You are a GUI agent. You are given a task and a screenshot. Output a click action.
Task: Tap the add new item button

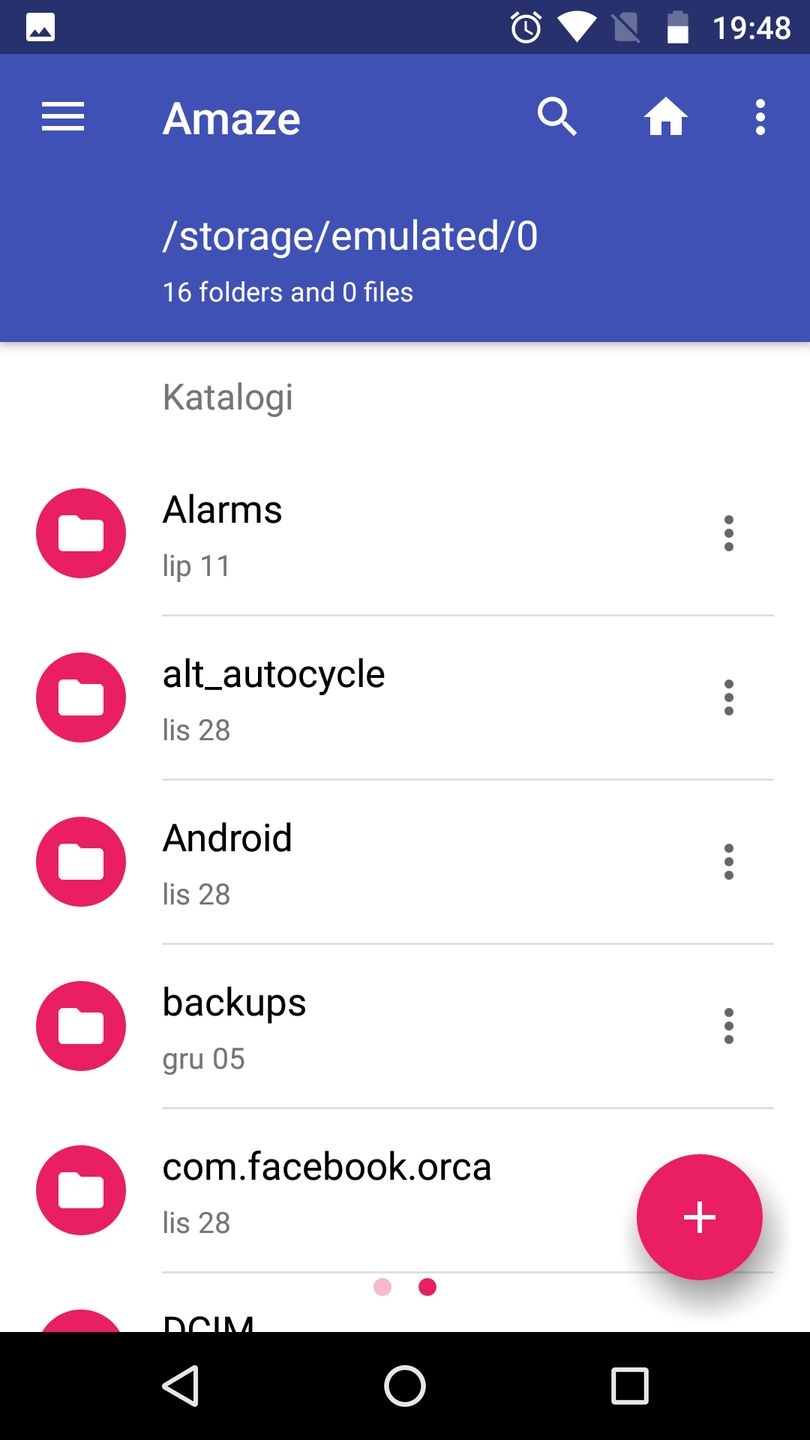coord(699,1217)
